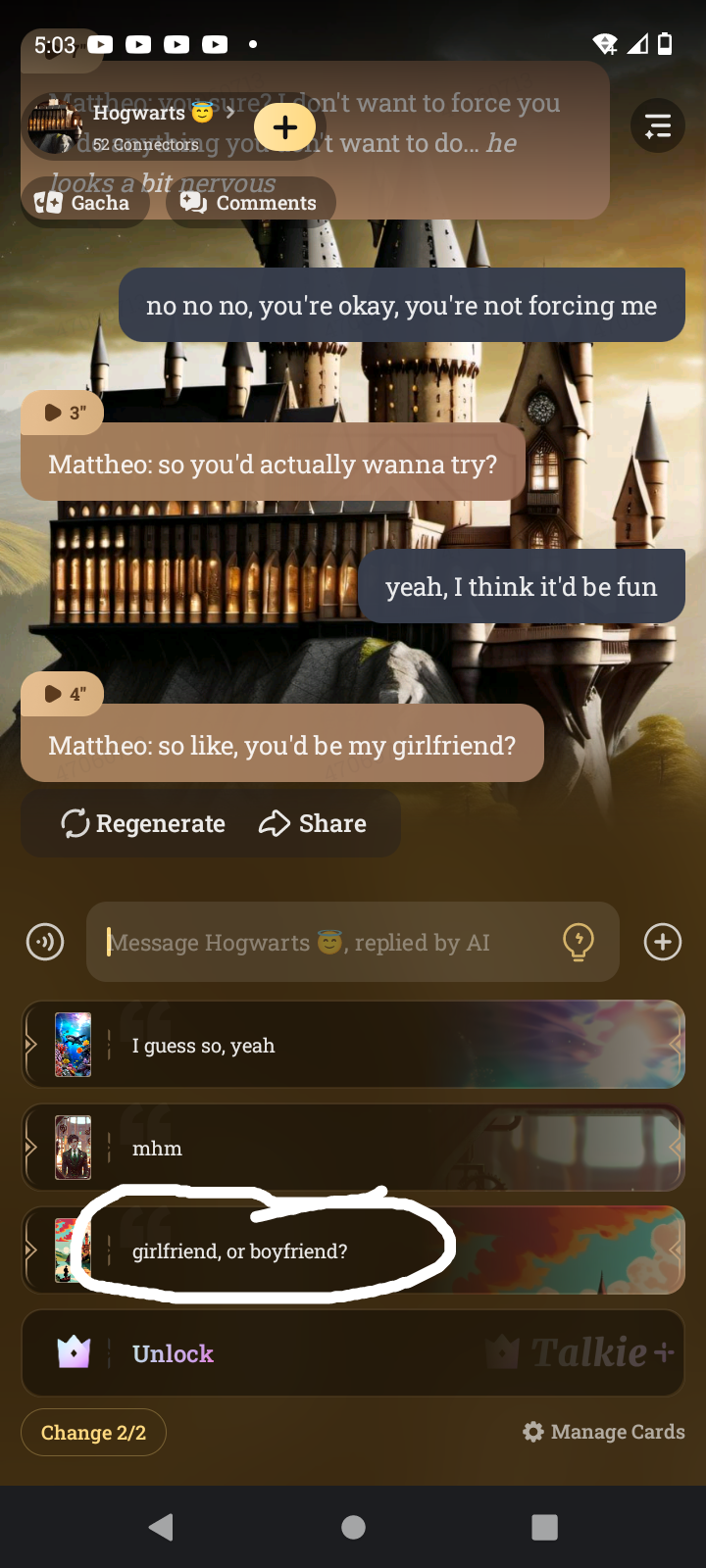Open the chat menu icon at top right
The image size is (706, 1568).
click(657, 125)
